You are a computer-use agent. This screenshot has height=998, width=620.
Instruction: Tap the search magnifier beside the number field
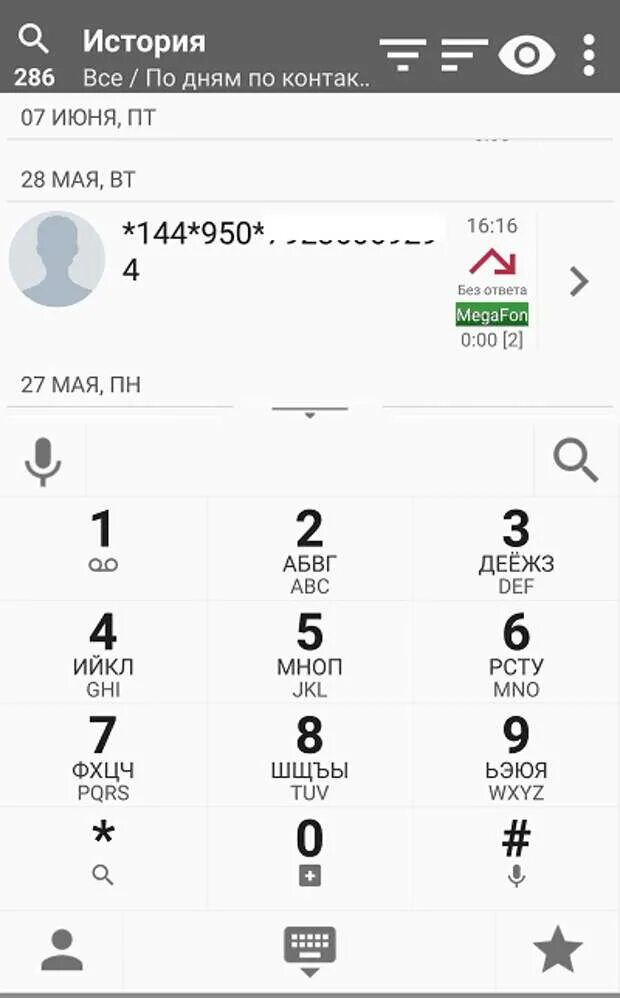(575, 460)
